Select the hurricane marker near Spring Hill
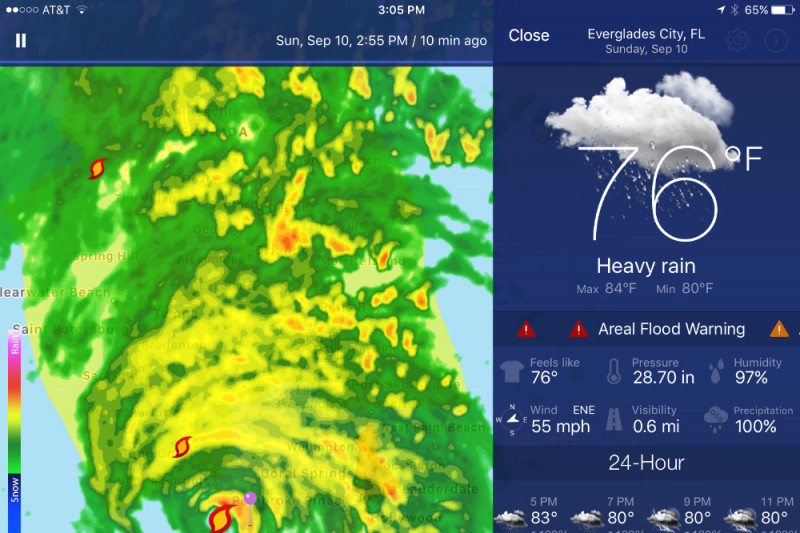 click(97, 169)
